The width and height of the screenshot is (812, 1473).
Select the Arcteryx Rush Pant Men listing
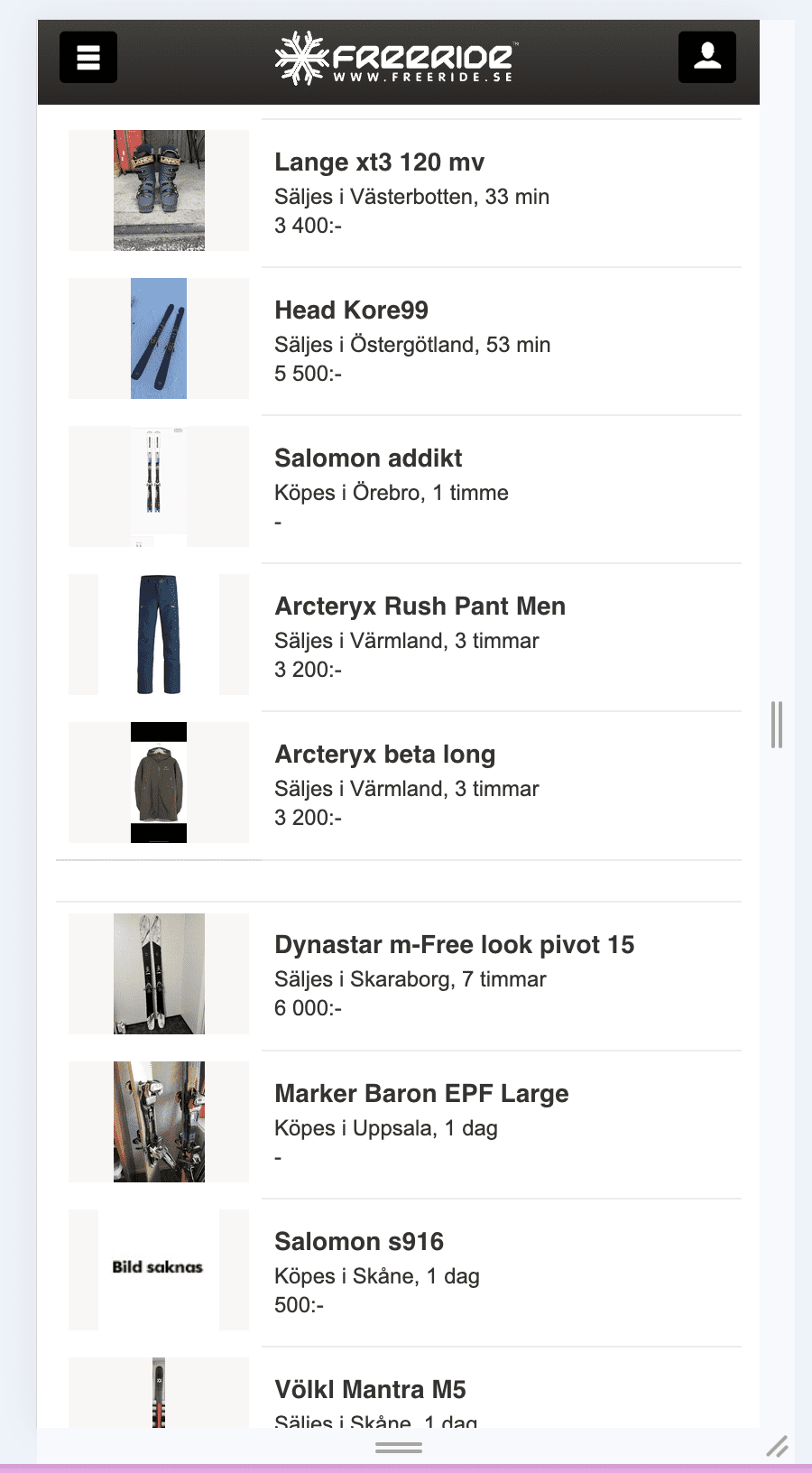click(x=420, y=607)
